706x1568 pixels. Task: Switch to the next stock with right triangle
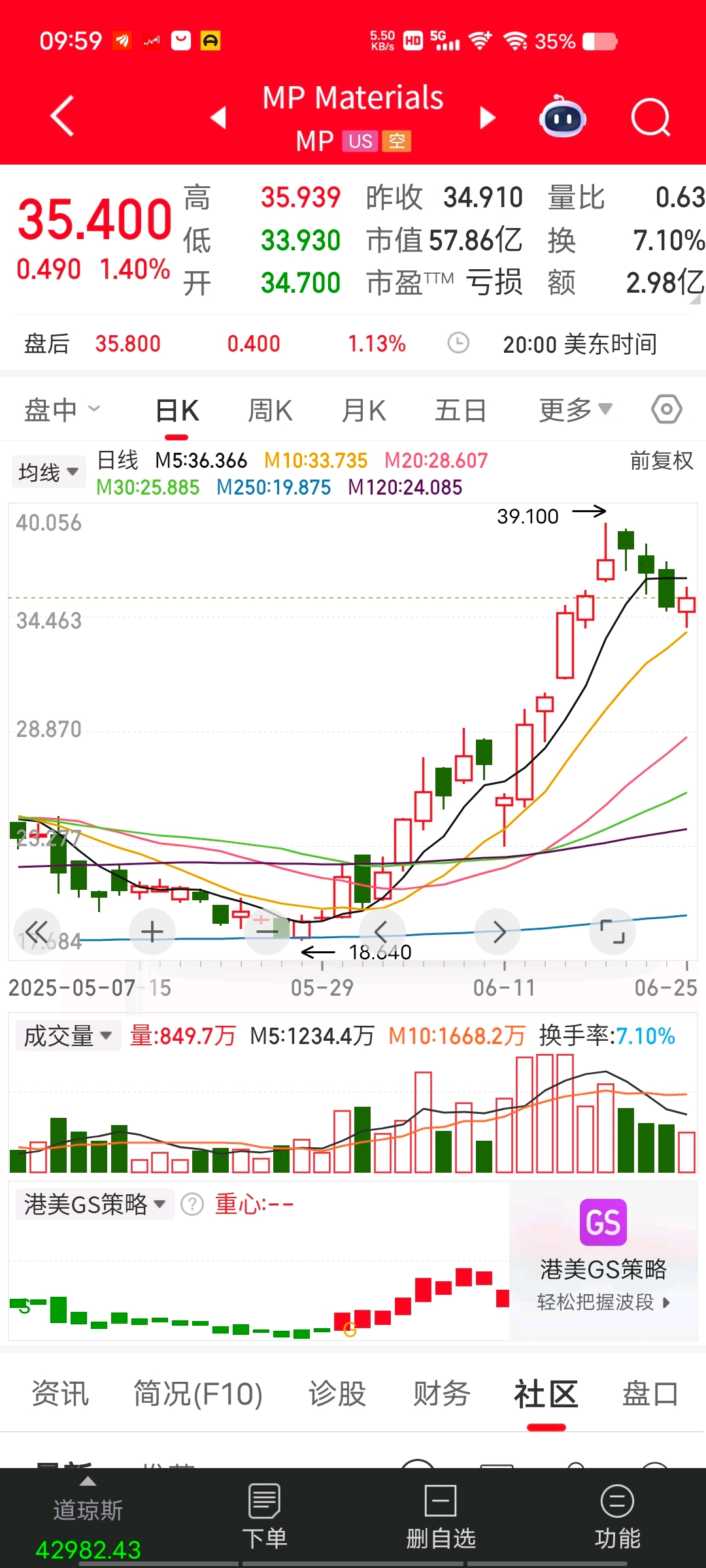tap(487, 118)
